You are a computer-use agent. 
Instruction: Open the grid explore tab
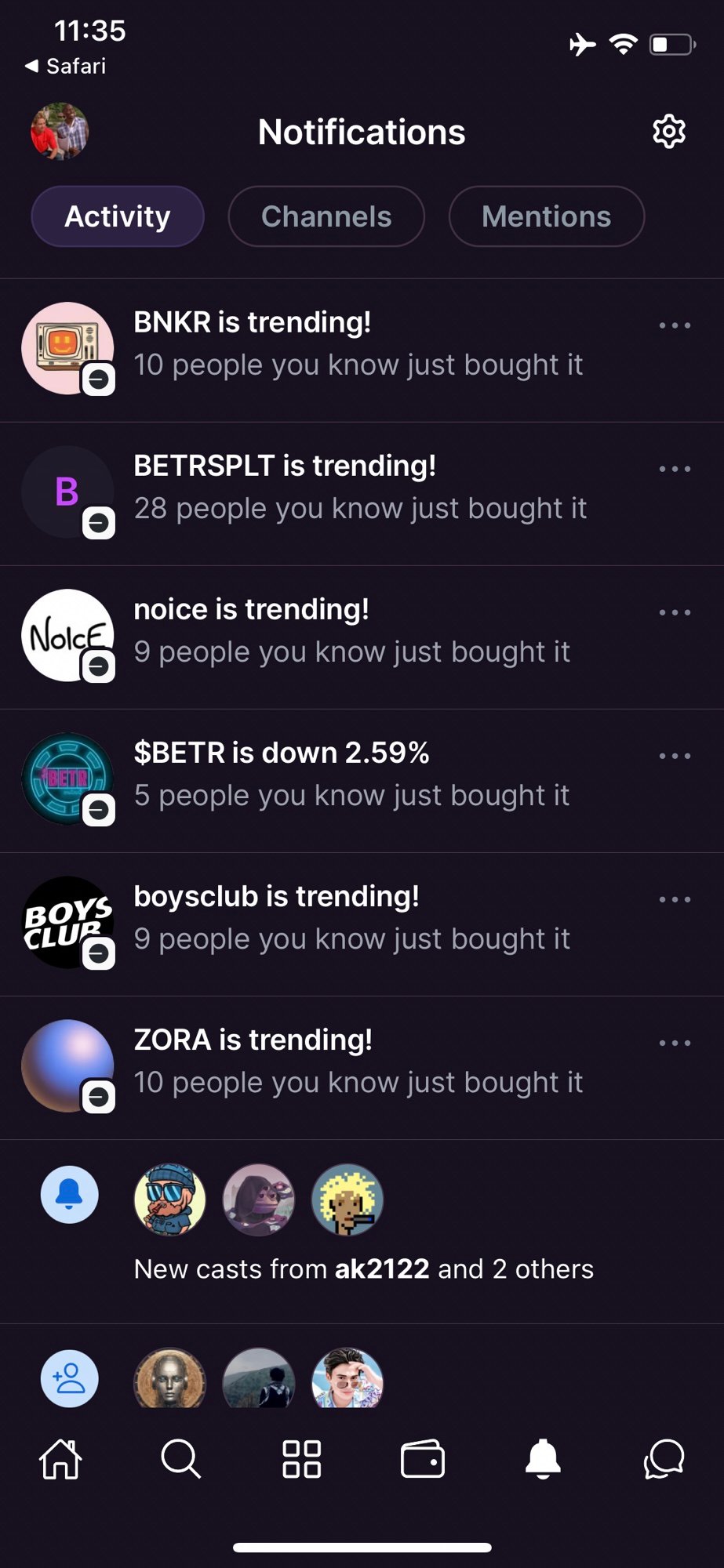301,1459
